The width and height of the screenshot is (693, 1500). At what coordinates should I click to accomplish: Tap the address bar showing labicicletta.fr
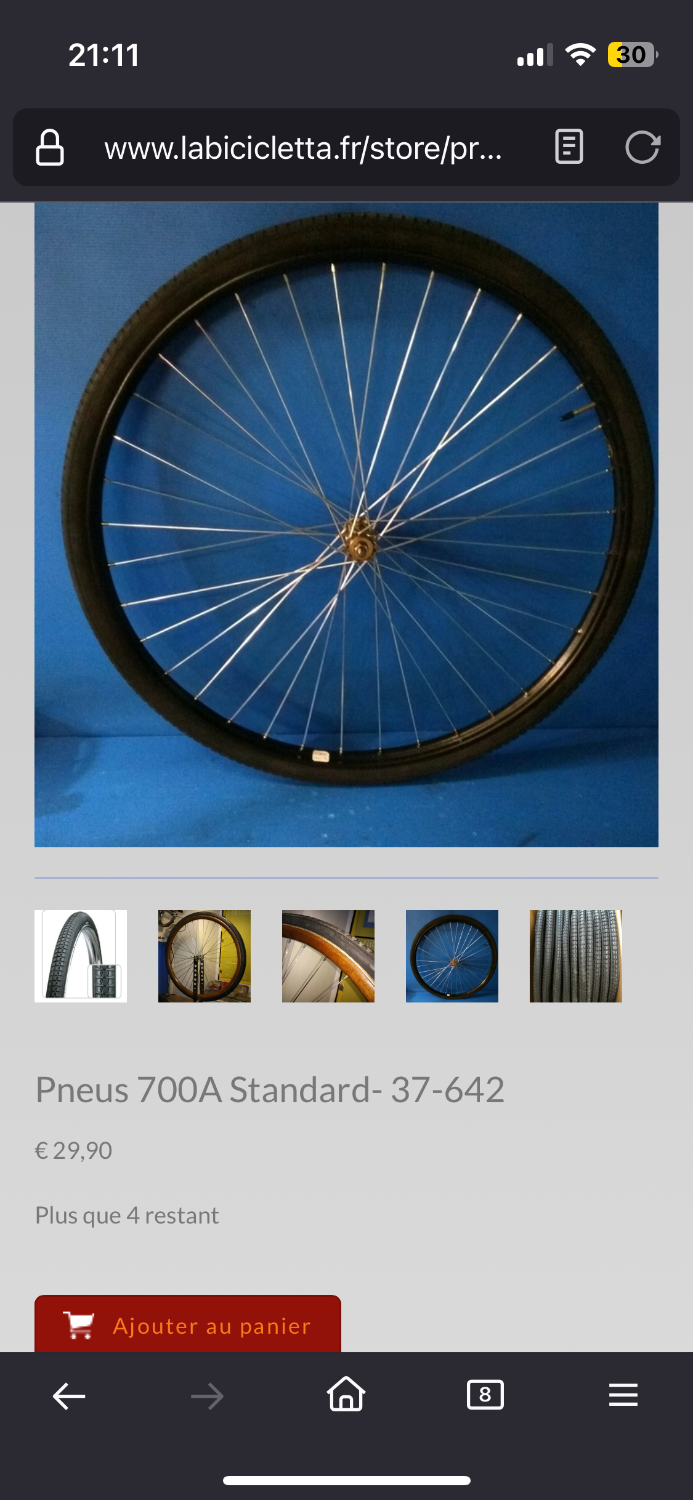tap(302, 149)
